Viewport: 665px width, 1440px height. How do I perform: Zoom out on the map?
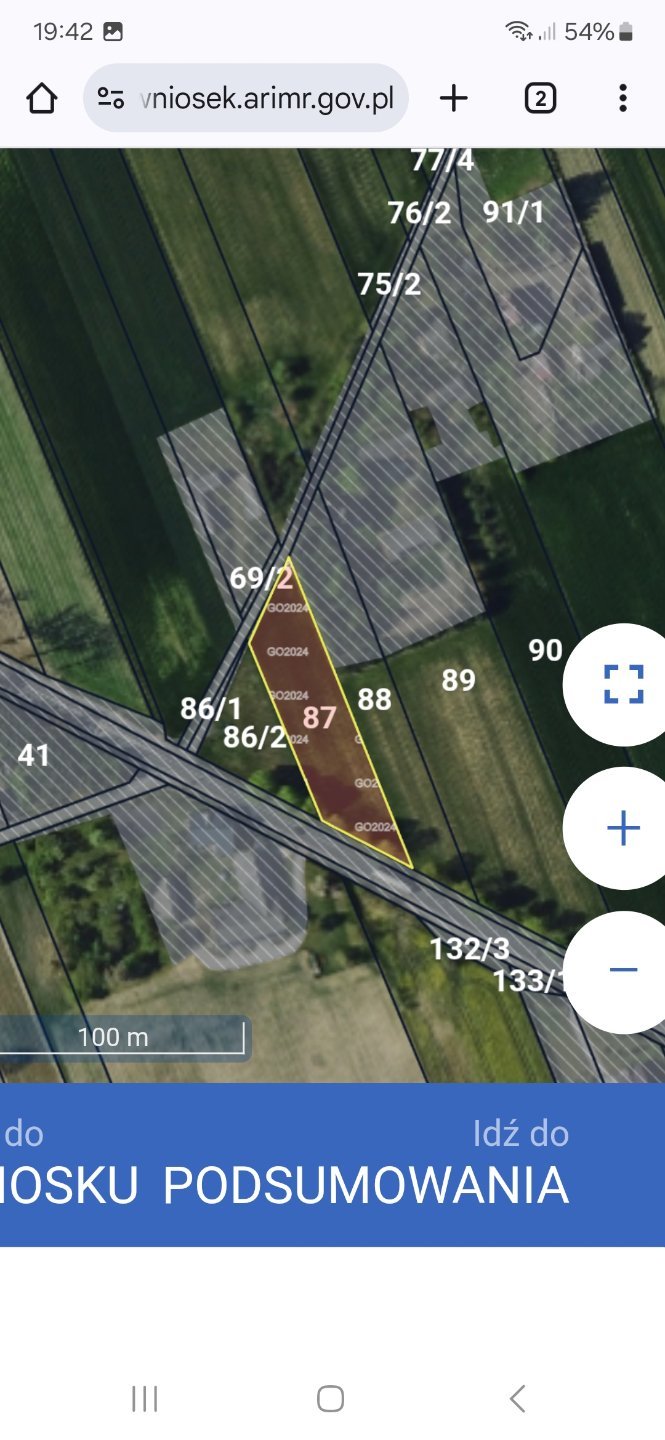click(x=622, y=970)
